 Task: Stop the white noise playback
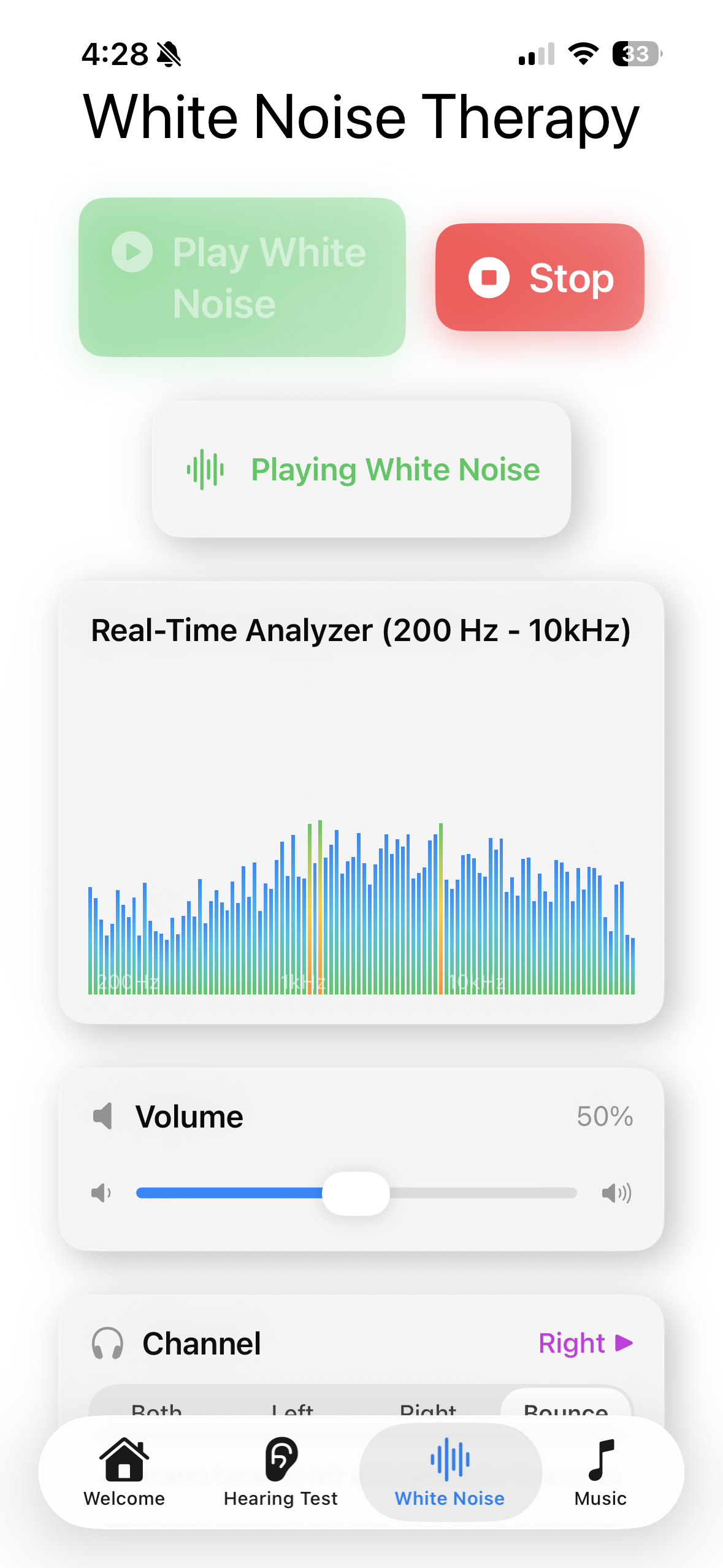point(540,277)
